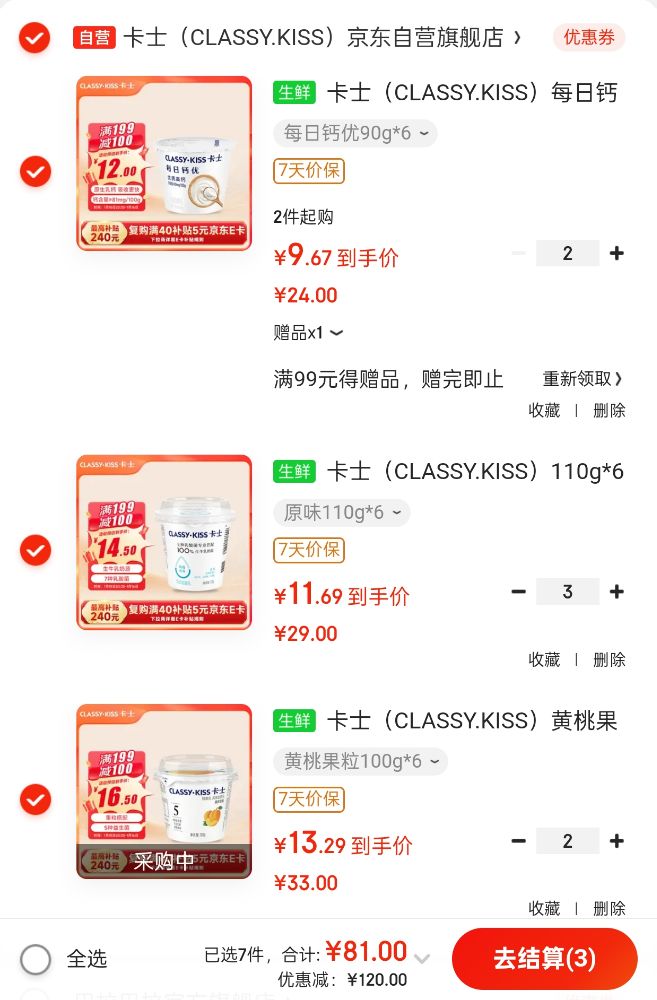Change spec 每日钙优90g*6 dropdown
This screenshot has height=1000, width=657.
[x=355, y=133]
